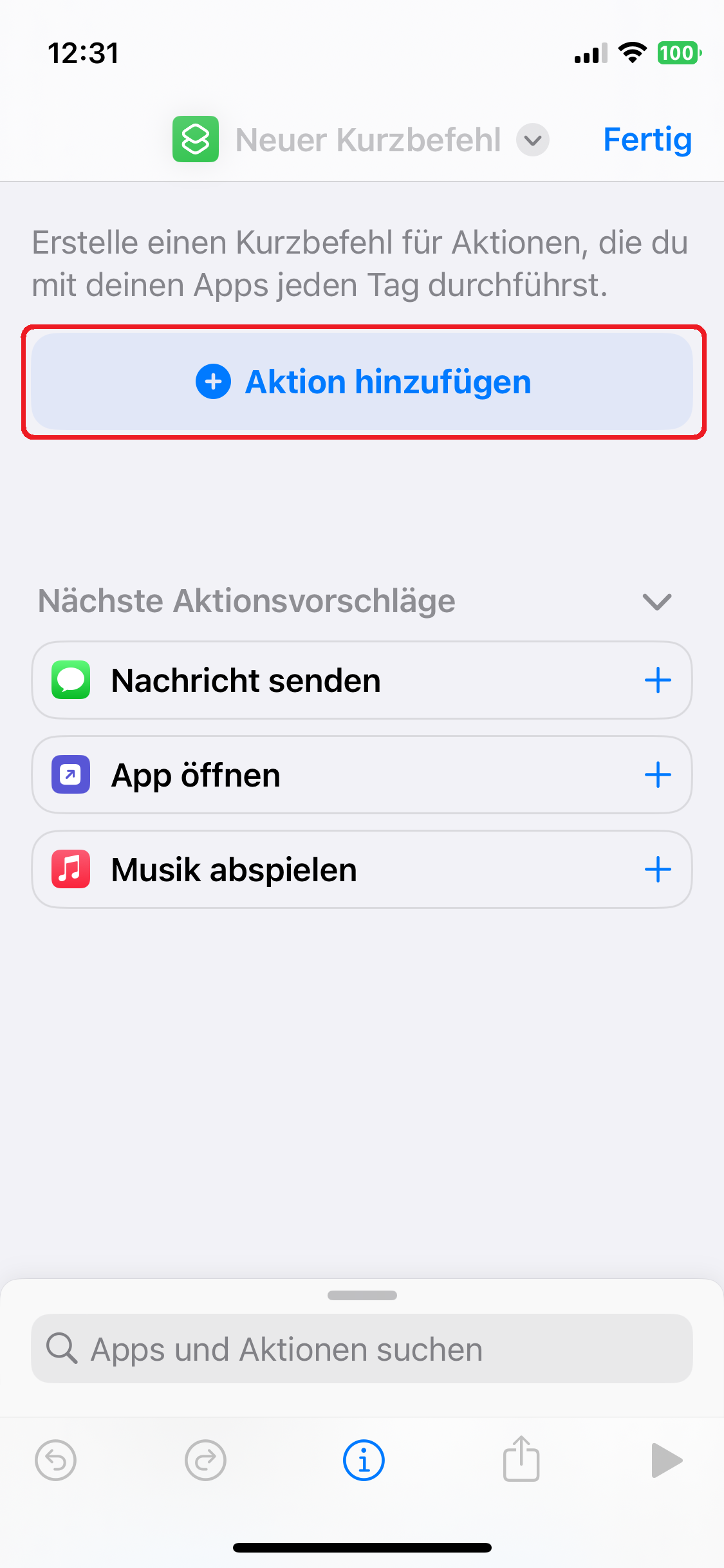This screenshot has width=724, height=1568.
Task: Focus the Apps und Aktionen suchen field
Action: [362, 1349]
